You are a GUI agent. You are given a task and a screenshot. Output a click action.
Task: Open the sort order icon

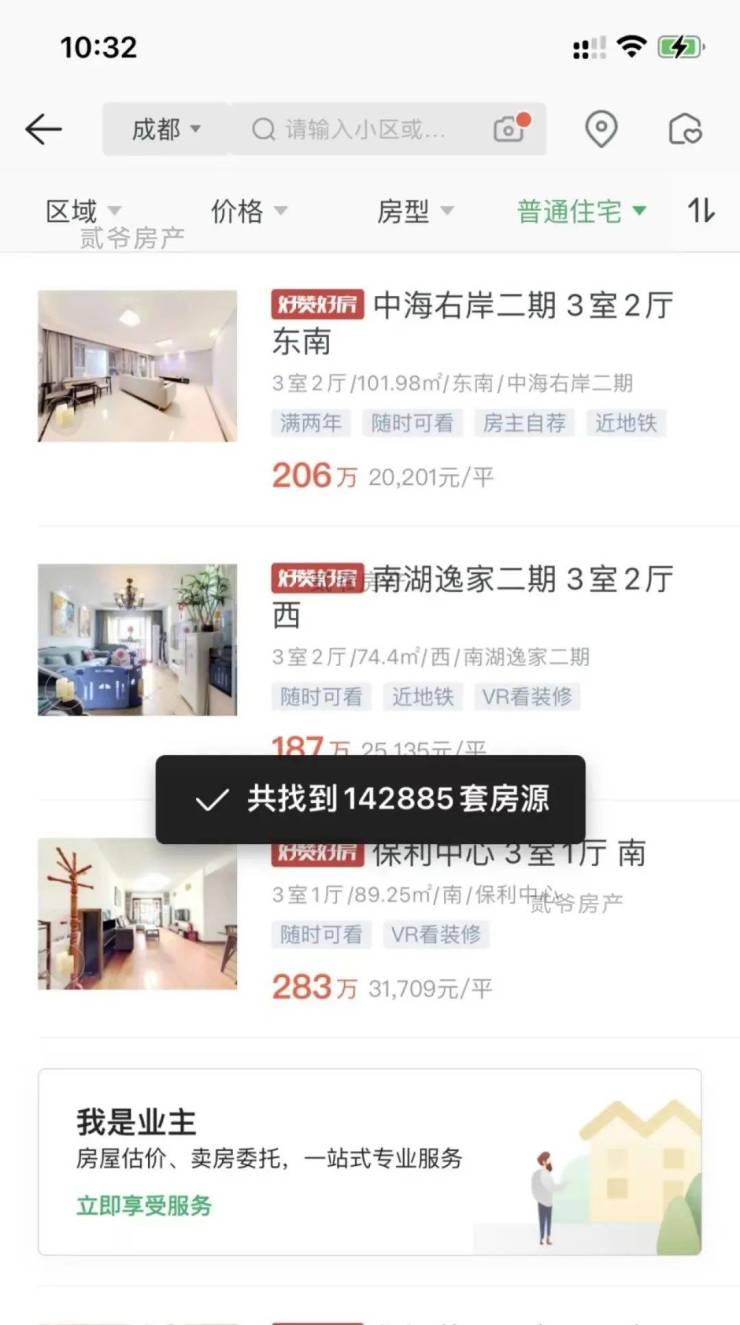[701, 211]
